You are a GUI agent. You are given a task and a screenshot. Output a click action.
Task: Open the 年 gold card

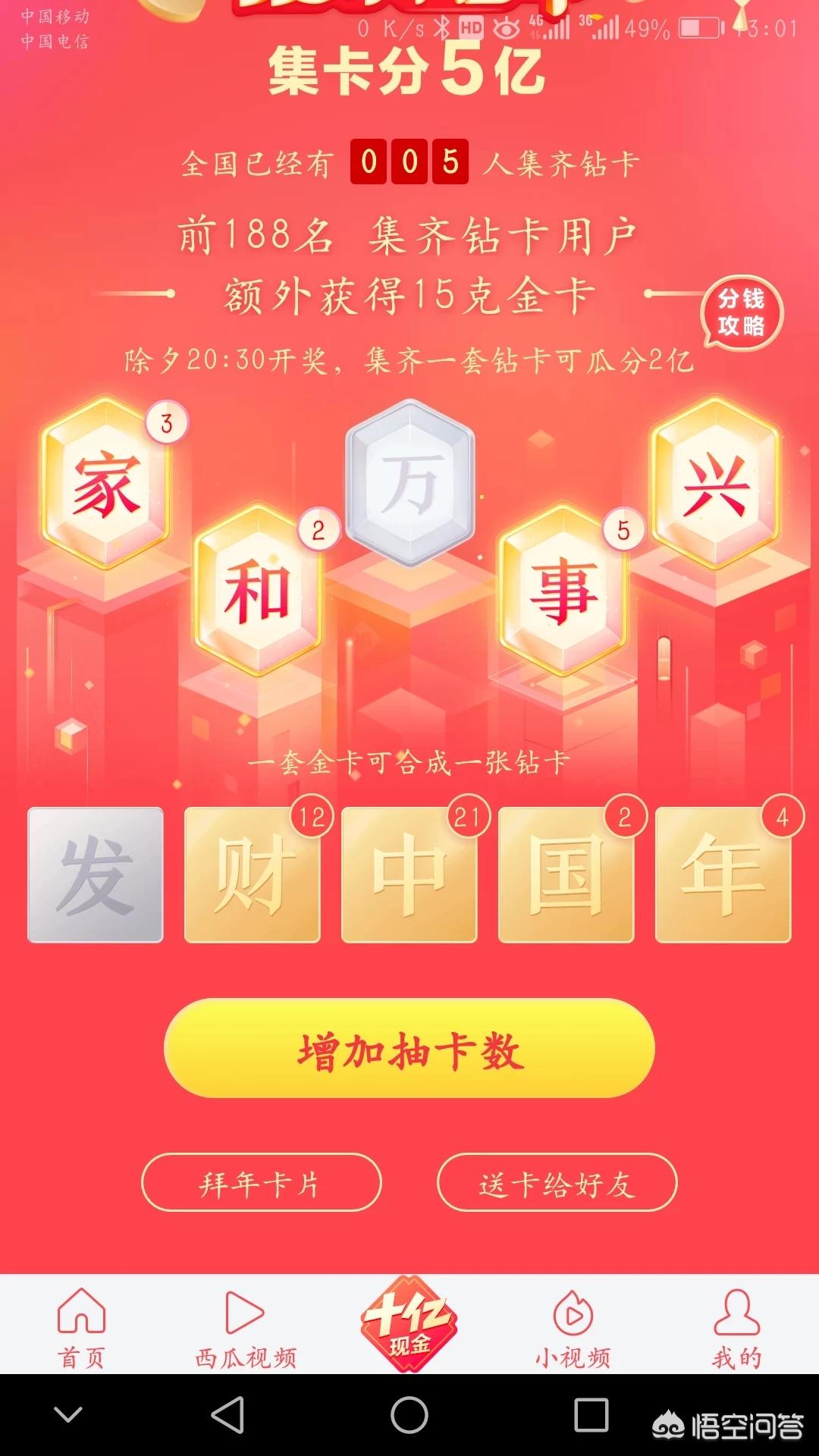pyautogui.click(x=723, y=875)
